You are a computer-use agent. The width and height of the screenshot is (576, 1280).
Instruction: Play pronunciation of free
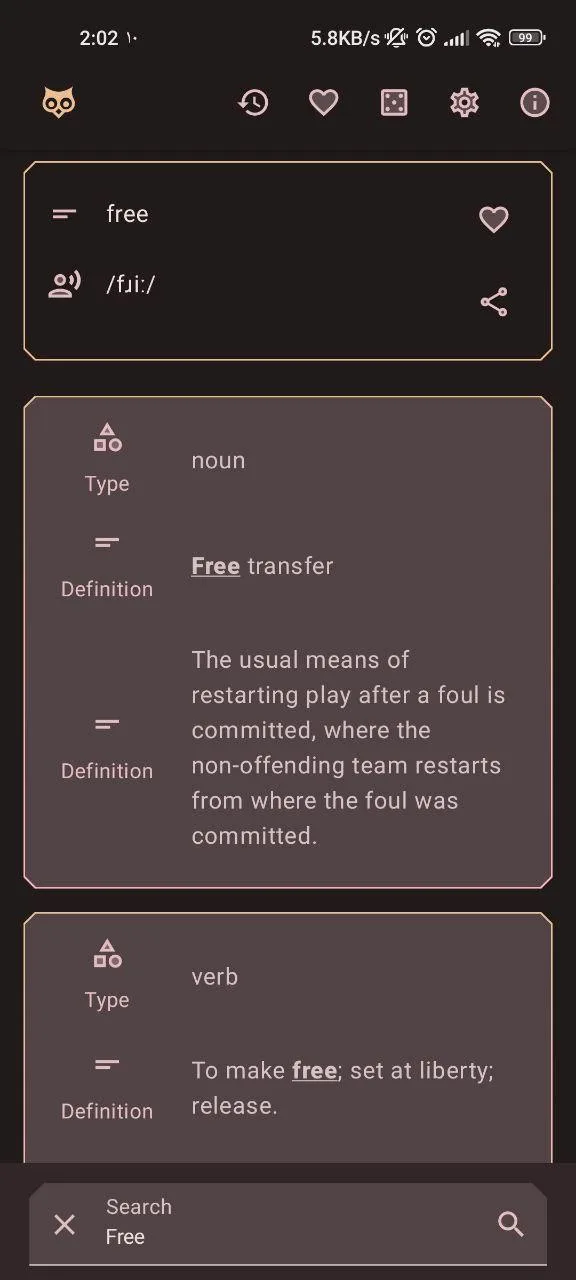point(64,285)
